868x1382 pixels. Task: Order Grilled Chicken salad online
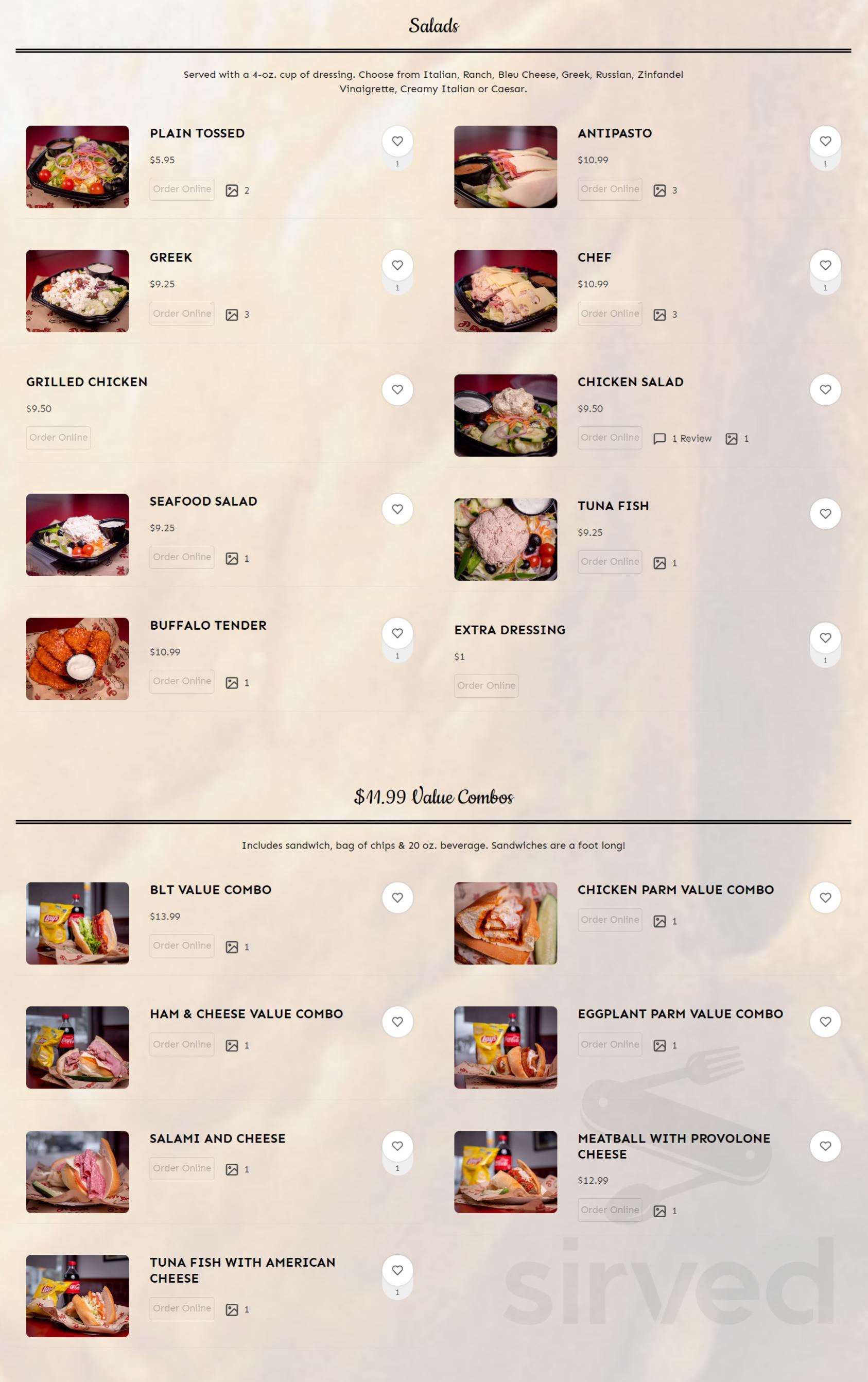[x=59, y=438]
